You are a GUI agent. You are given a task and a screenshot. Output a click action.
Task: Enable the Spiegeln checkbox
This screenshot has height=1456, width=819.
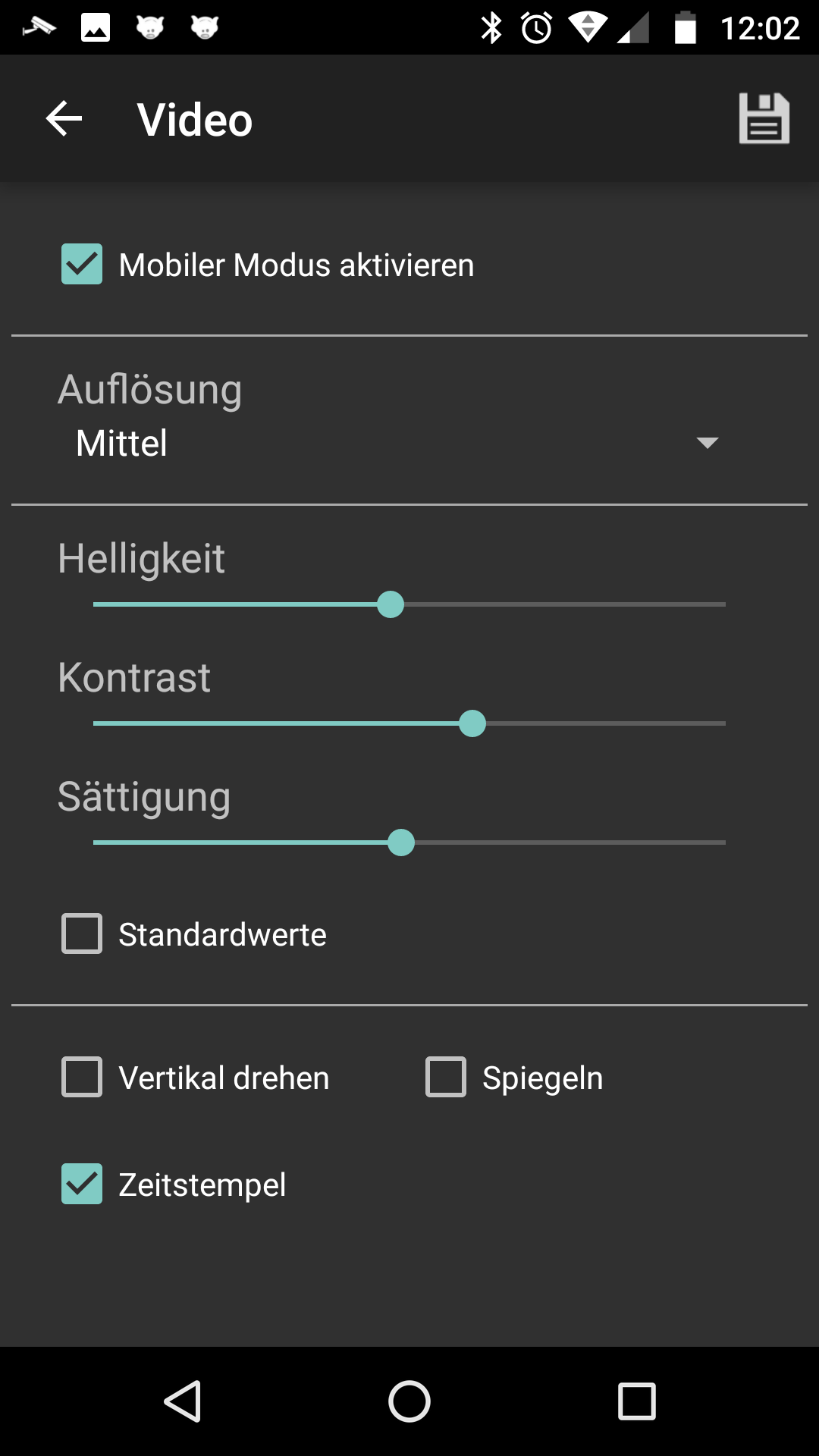coord(446,1077)
